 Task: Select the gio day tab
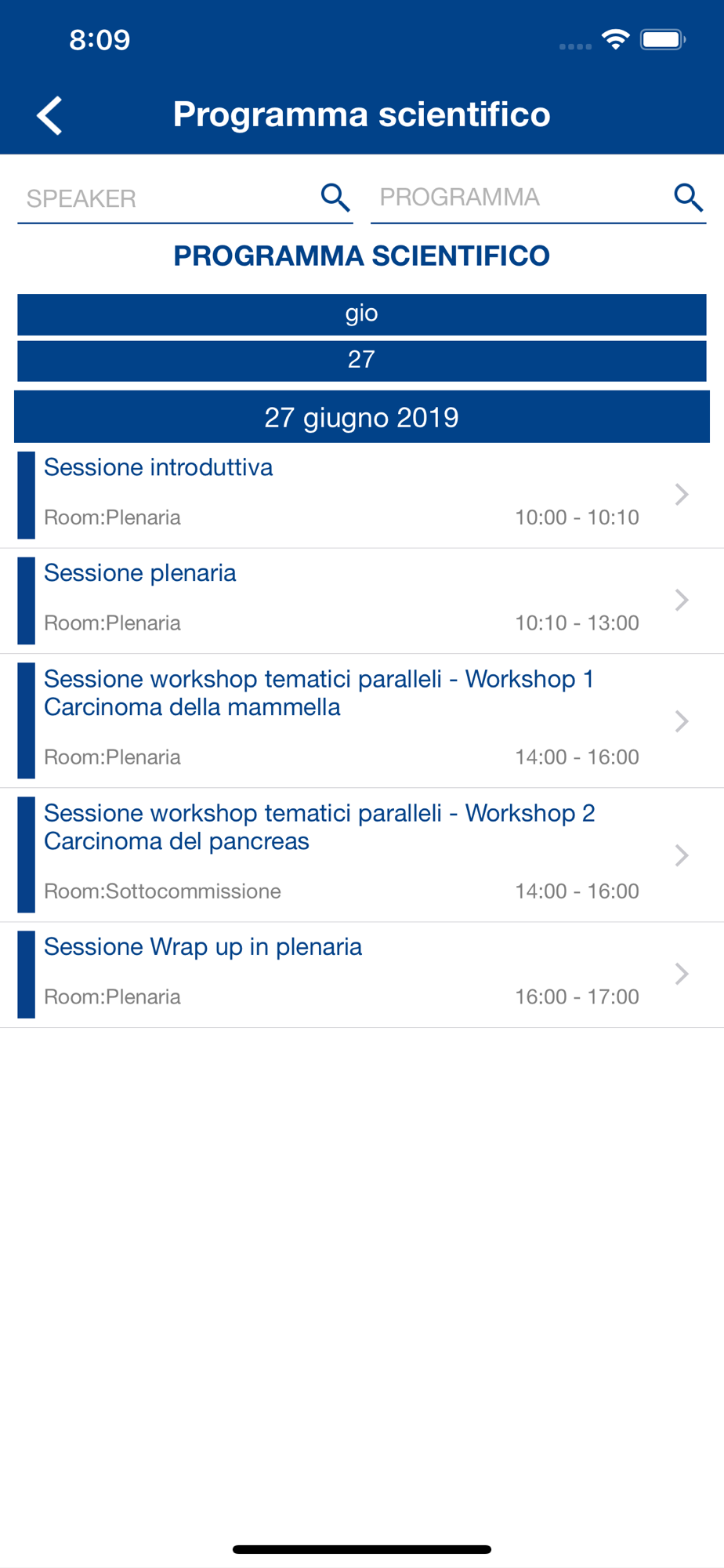[x=362, y=314]
